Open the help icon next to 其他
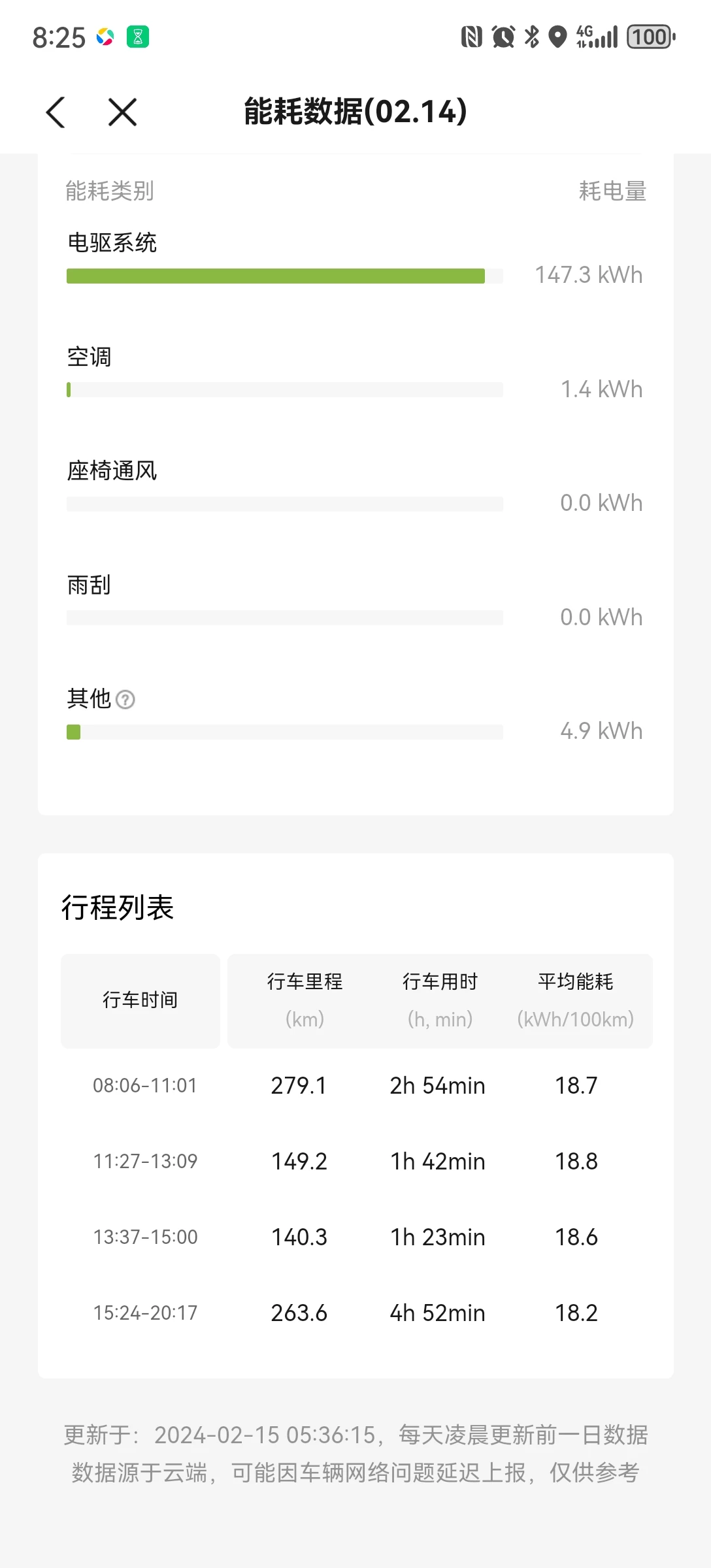The width and height of the screenshot is (711, 1568). point(125,700)
